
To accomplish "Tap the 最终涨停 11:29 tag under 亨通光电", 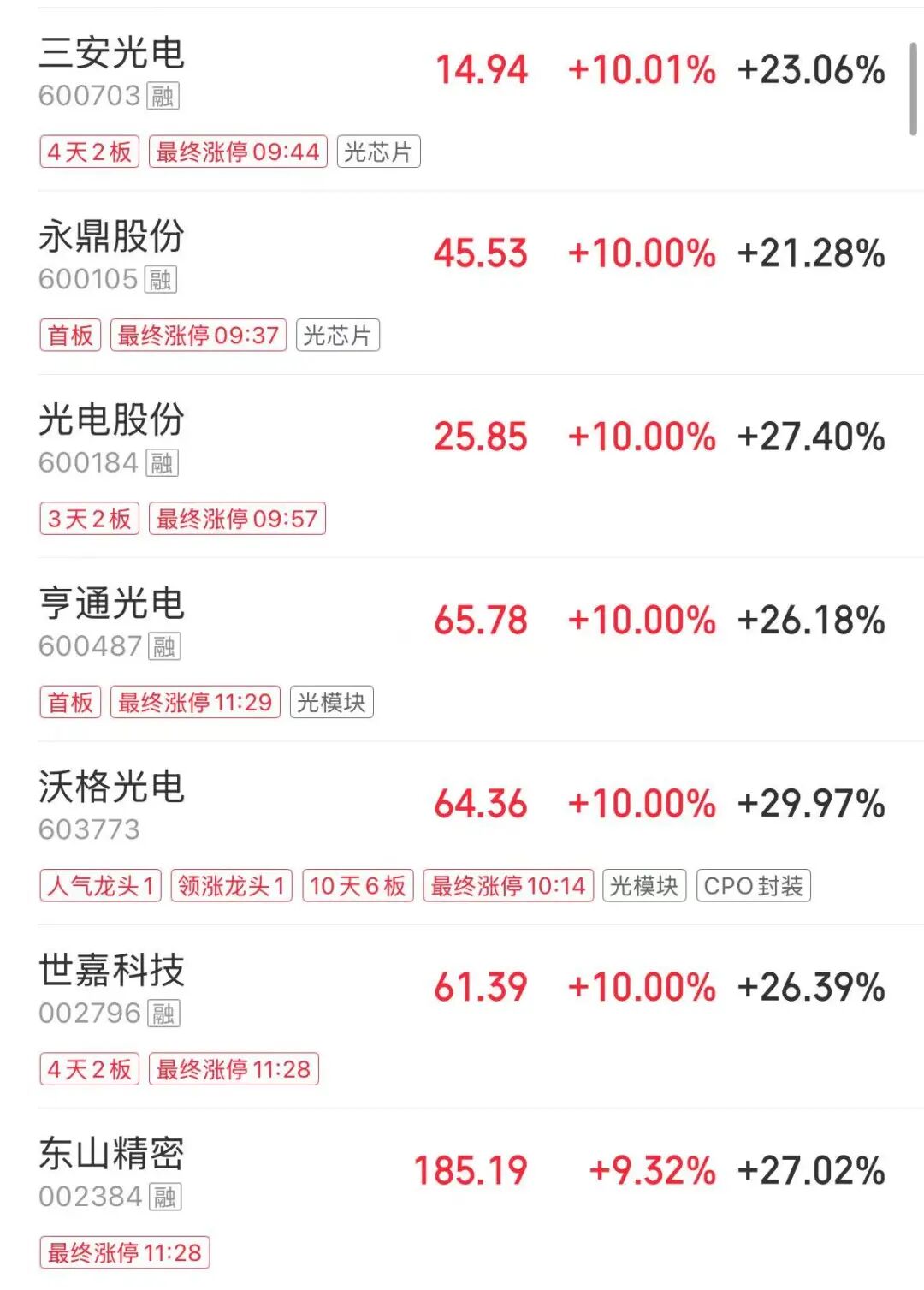I will pos(195,703).
